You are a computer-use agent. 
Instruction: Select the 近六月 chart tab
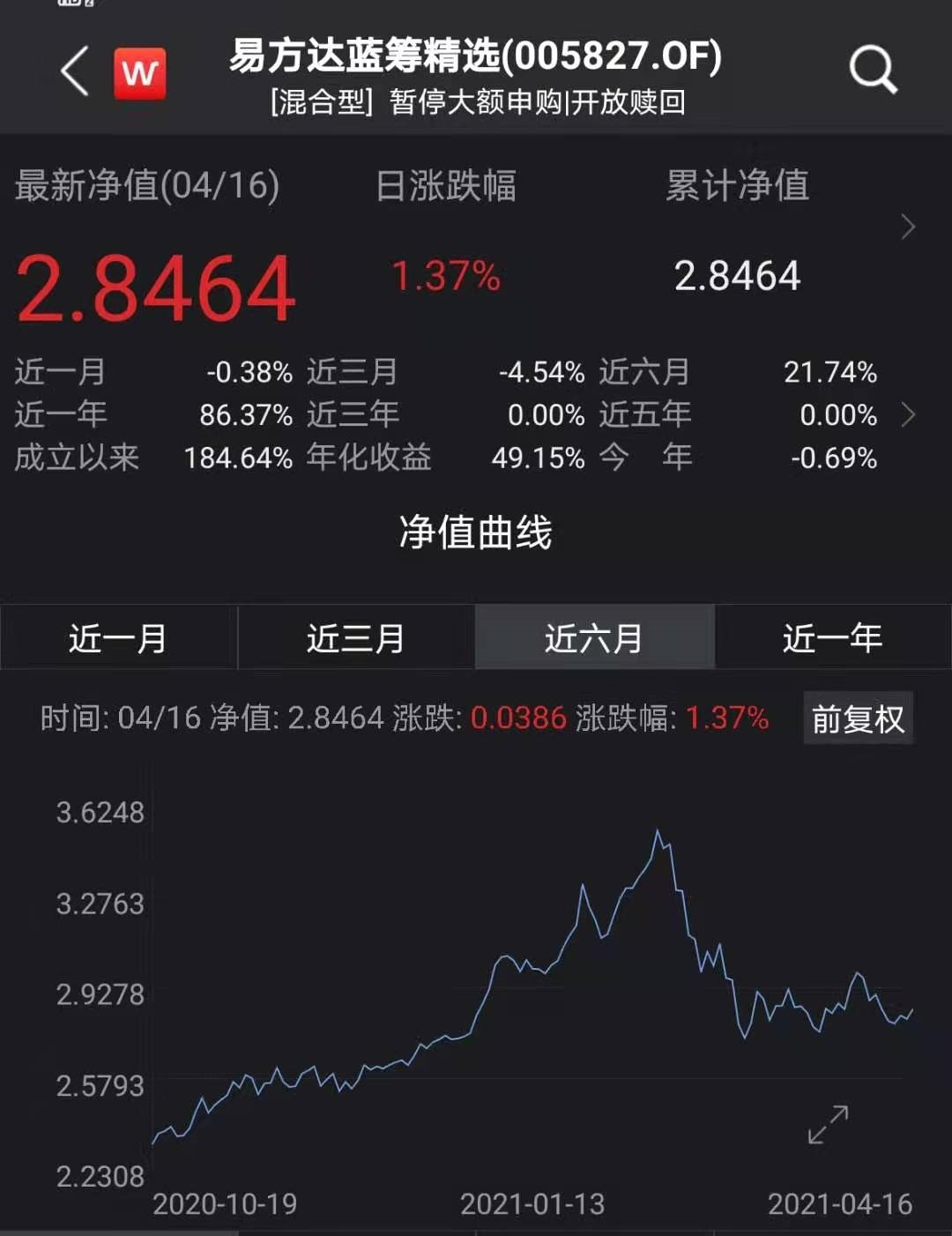(594, 637)
